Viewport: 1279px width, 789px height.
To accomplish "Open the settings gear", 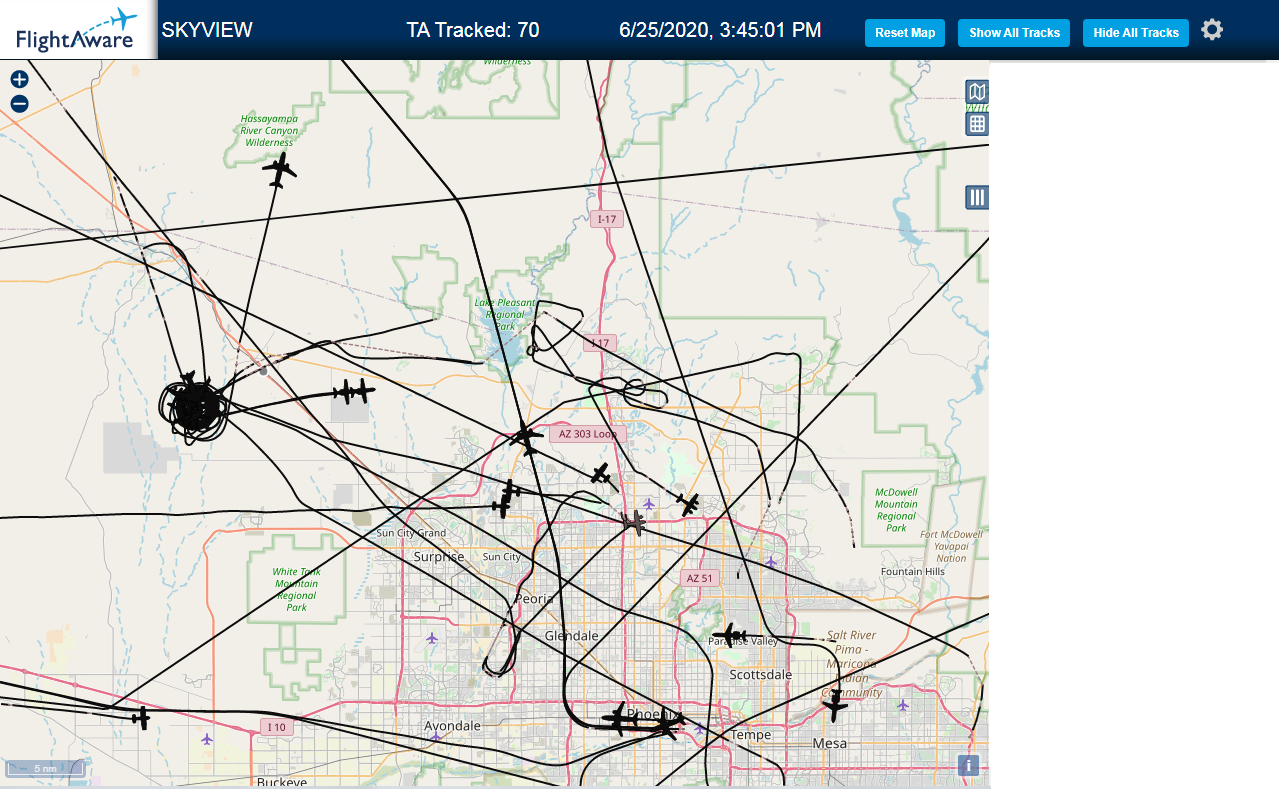I will (x=1212, y=30).
